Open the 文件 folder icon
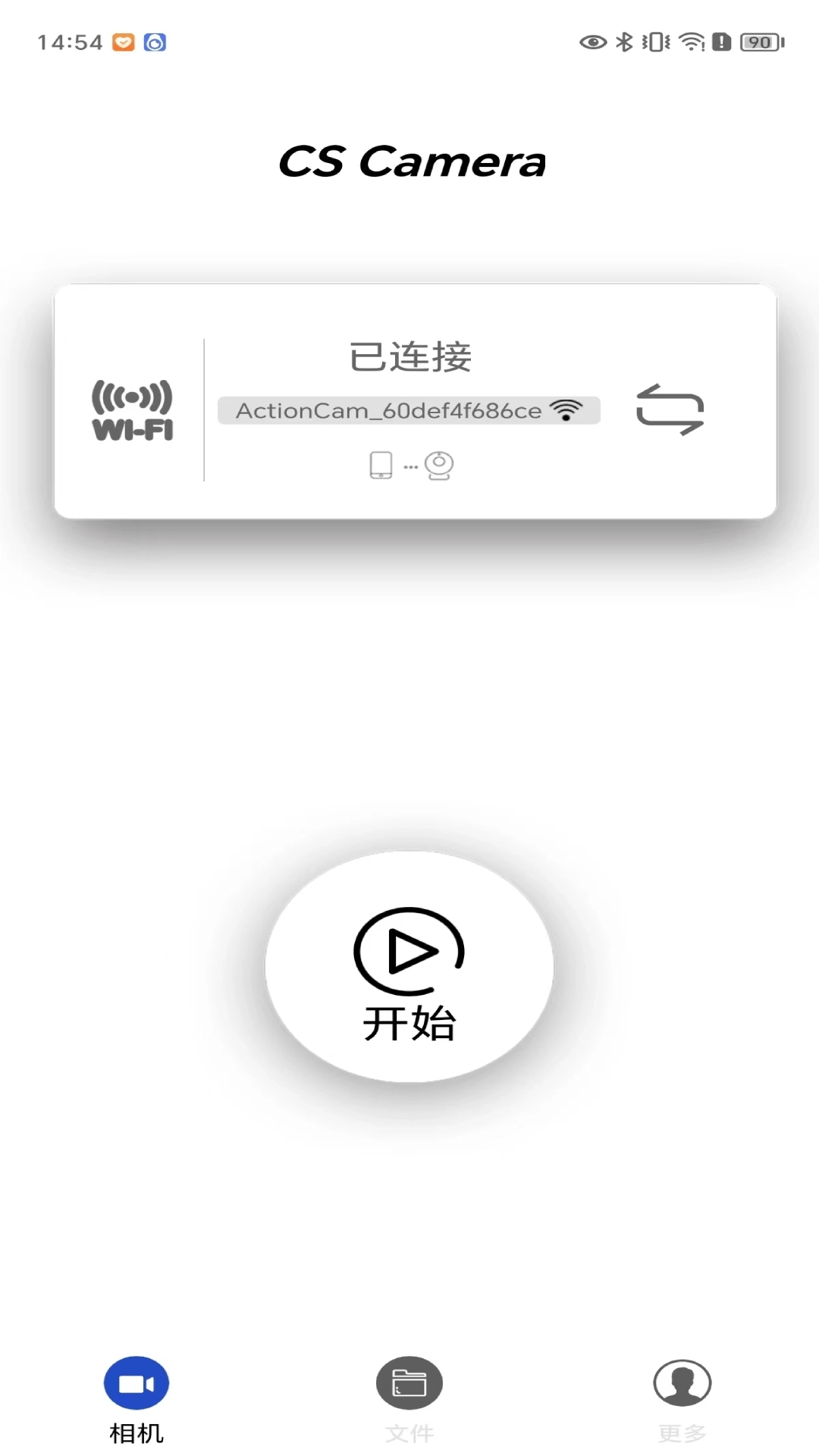The image size is (819, 1456). pos(409,1382)
